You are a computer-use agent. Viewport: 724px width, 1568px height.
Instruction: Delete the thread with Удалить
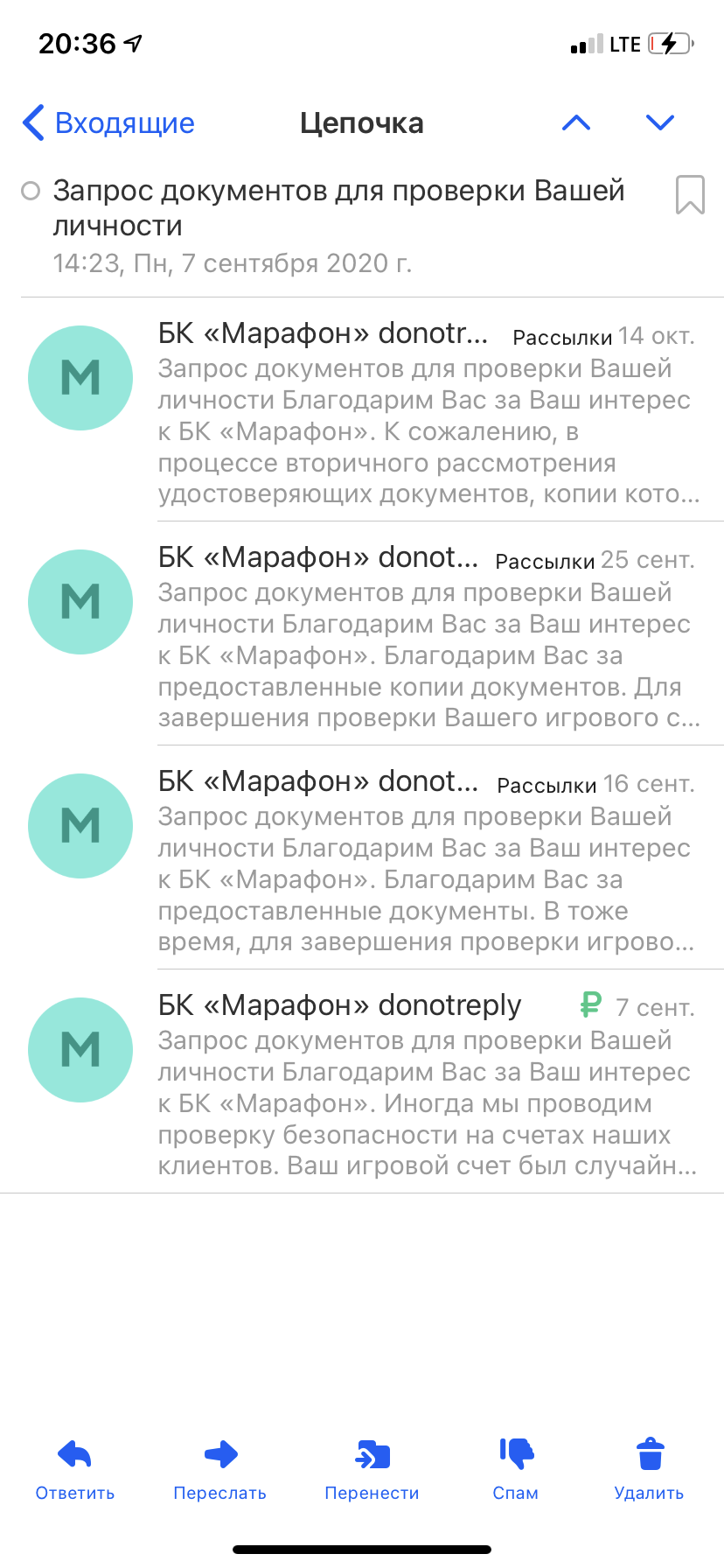(650, 1470)
